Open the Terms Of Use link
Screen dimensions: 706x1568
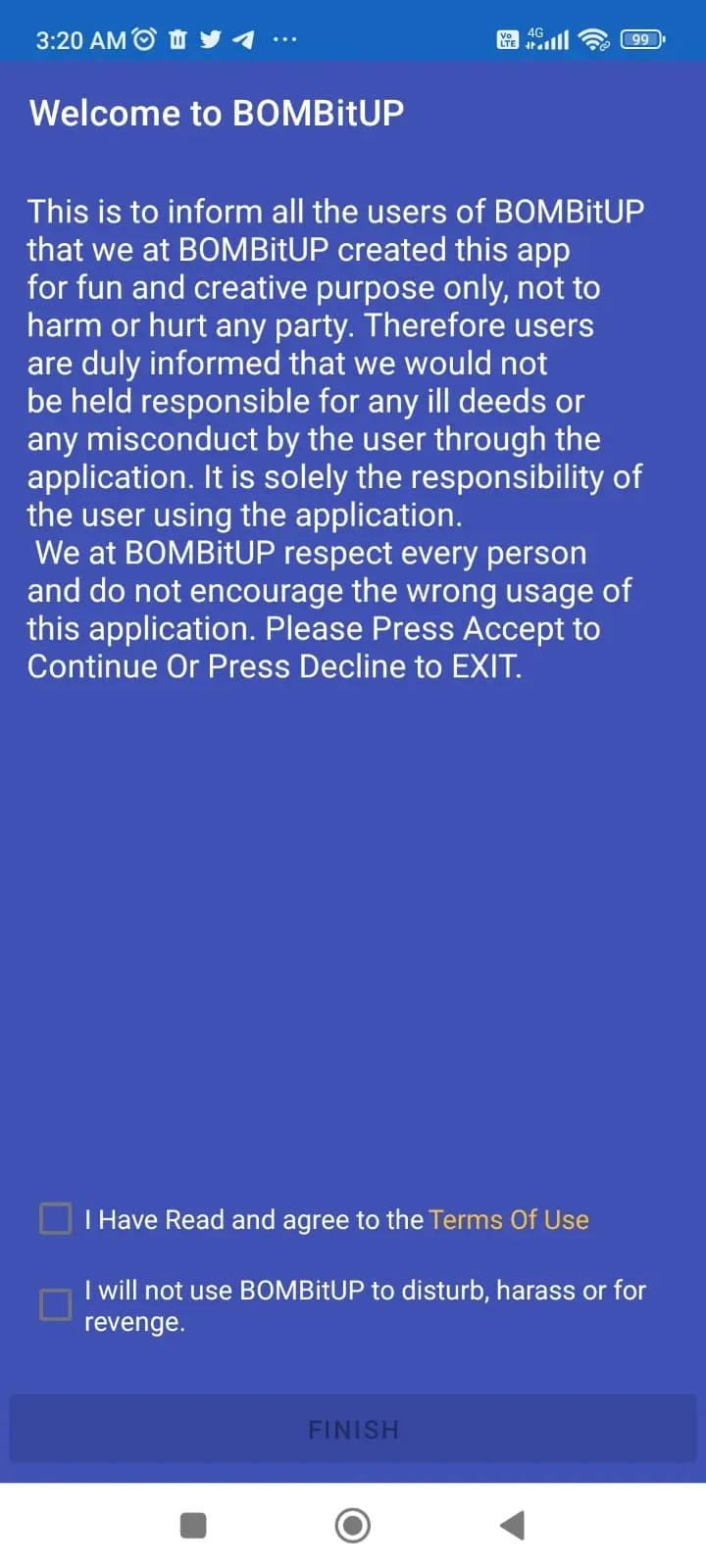(509, 1220)
